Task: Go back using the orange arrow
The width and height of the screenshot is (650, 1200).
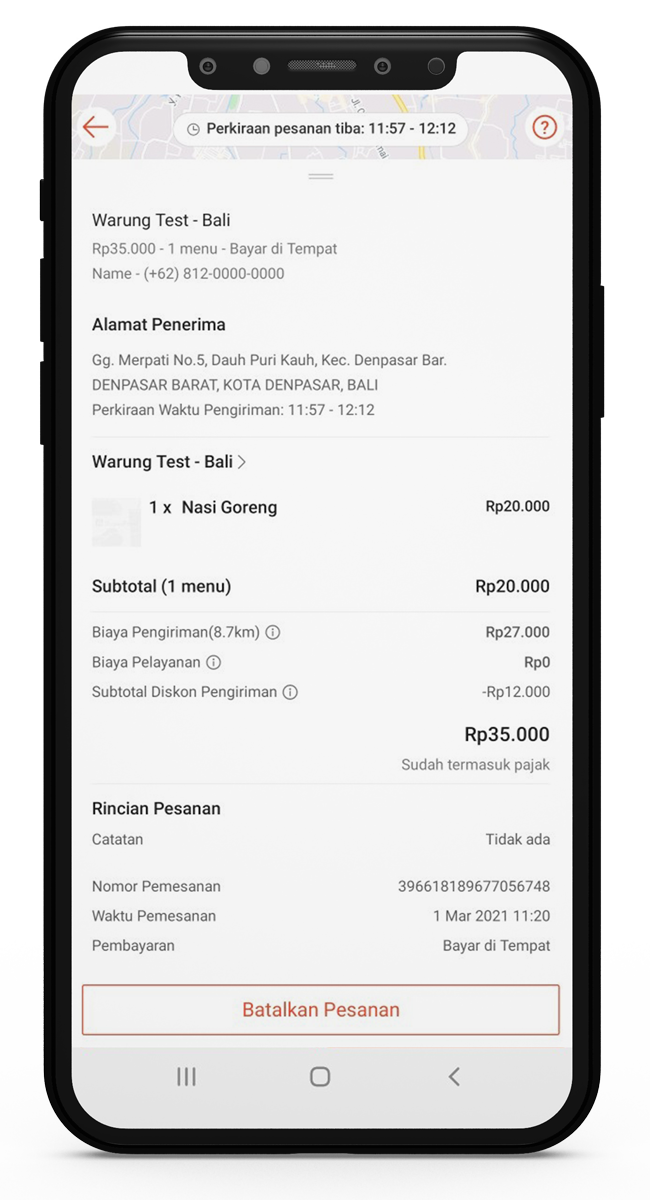Action: (x=96, y=127)
